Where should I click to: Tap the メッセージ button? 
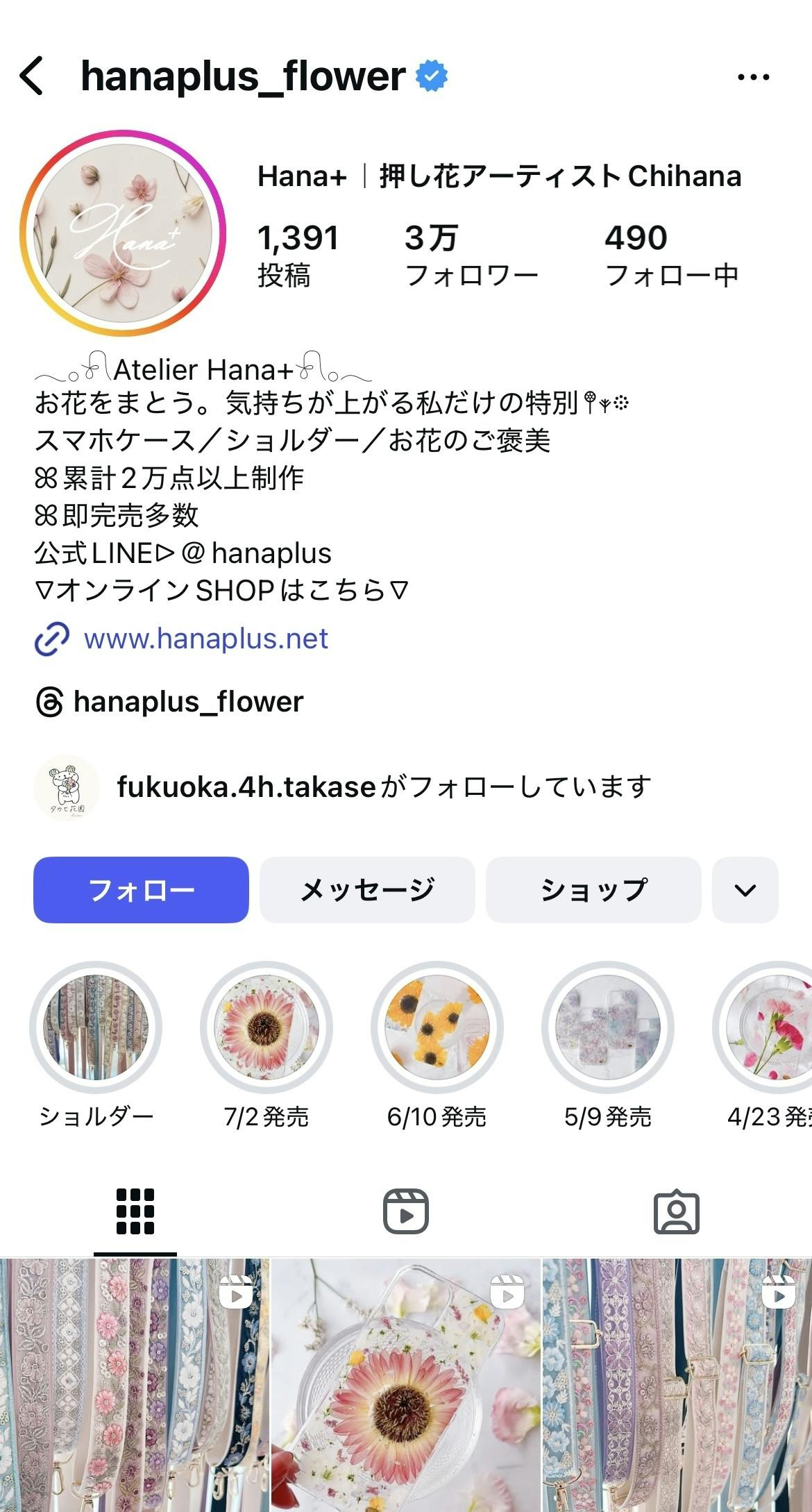(367, 890)
